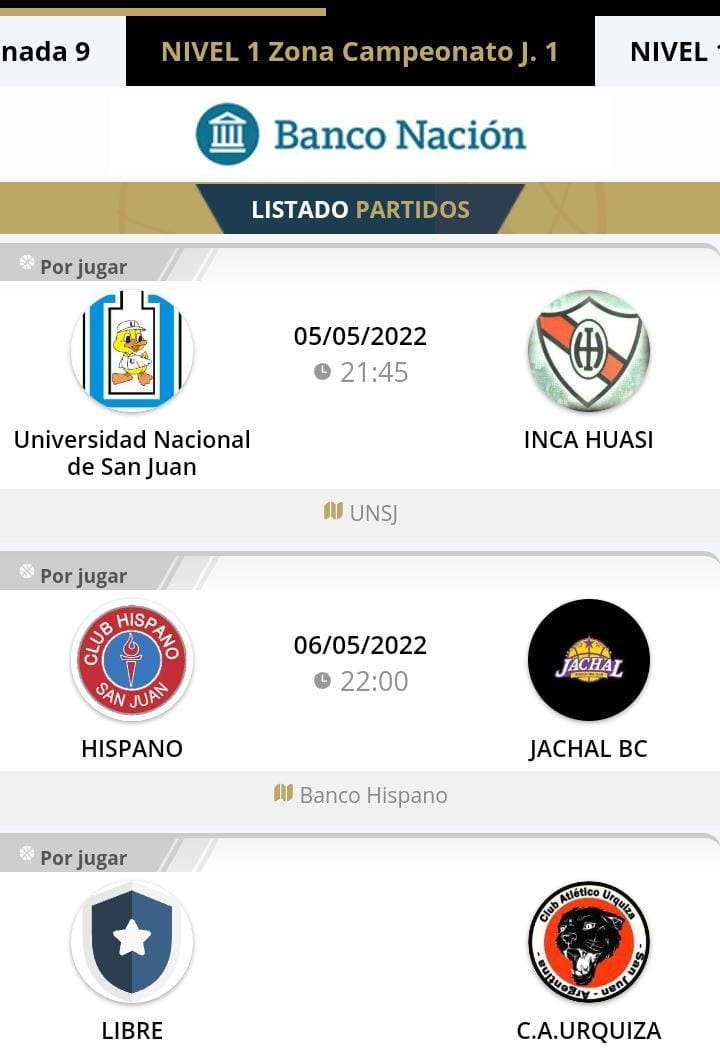Switch to the partially visible Jornada 9 tab
This screenshot has width=720, height=1052.
pyautogui.click(x=50, y=52)
